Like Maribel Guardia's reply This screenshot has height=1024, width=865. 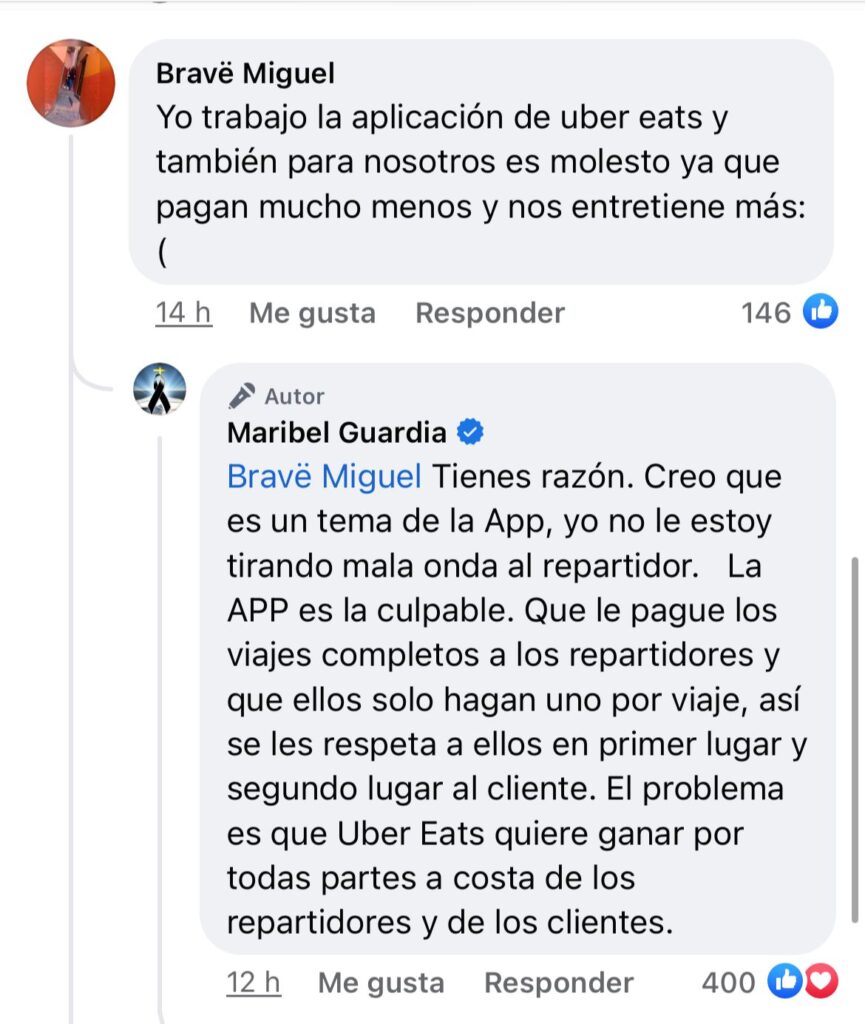point(381,983)
